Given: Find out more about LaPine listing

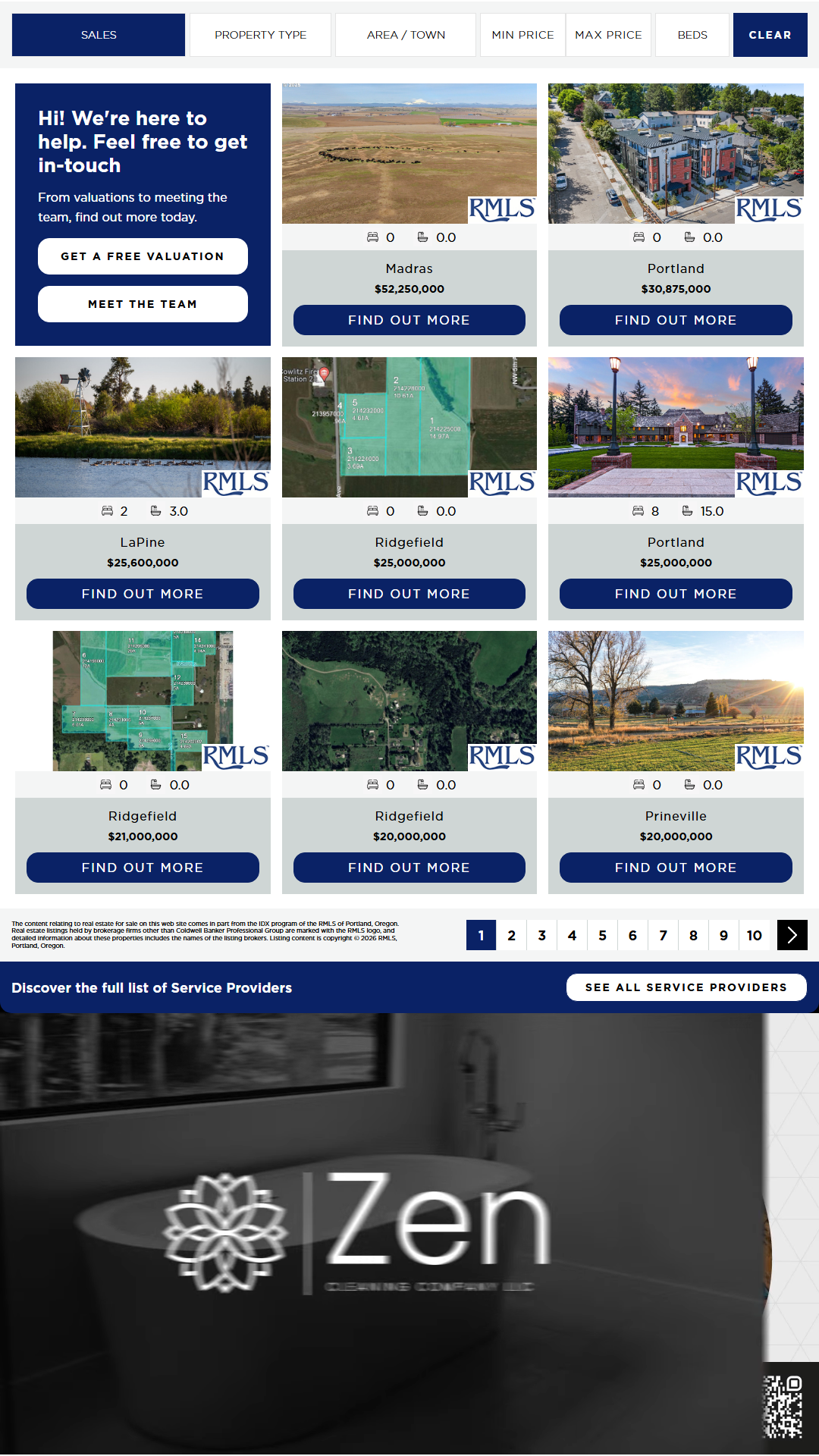Looking at the screenshot, I should click(x=143, y=594).
